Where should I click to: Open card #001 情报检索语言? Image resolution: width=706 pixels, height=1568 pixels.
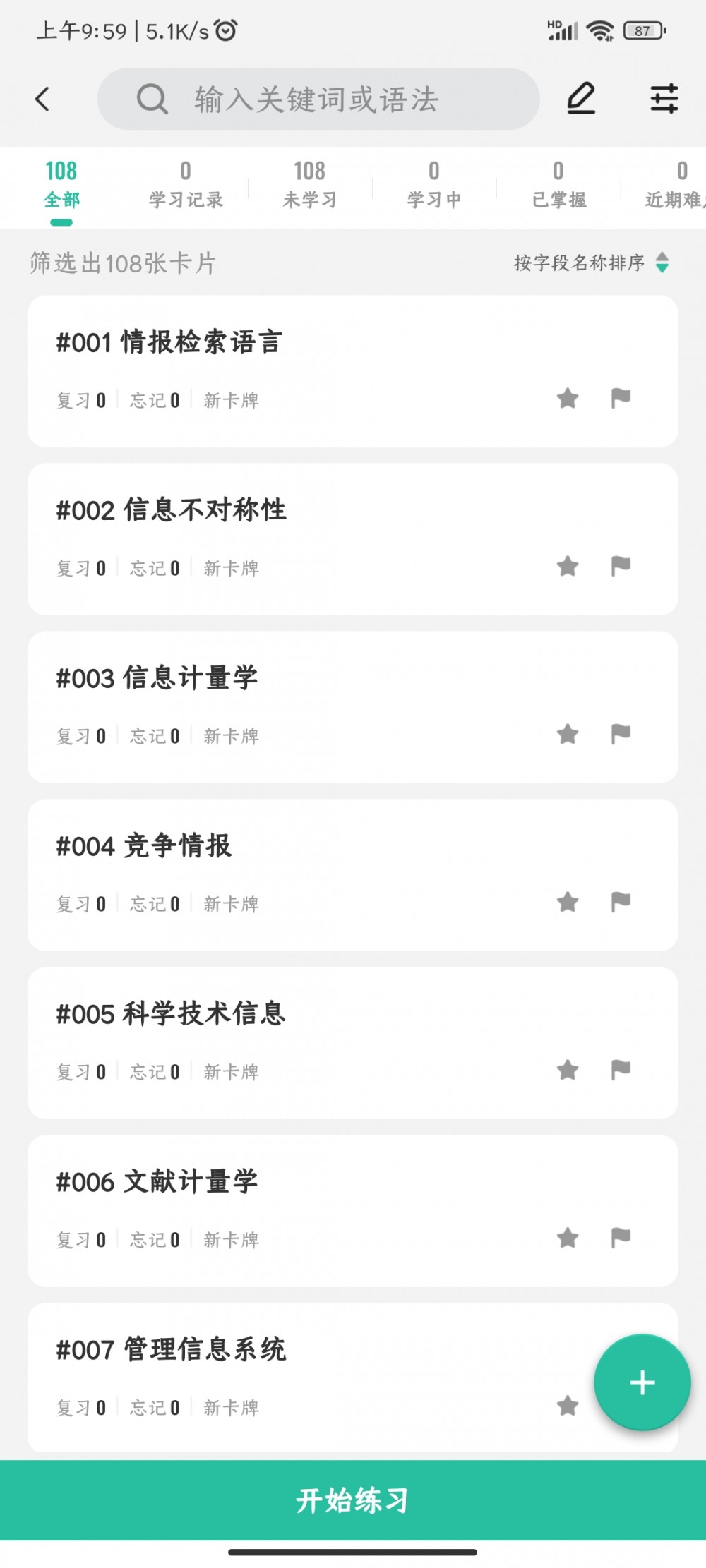[353, 371]
